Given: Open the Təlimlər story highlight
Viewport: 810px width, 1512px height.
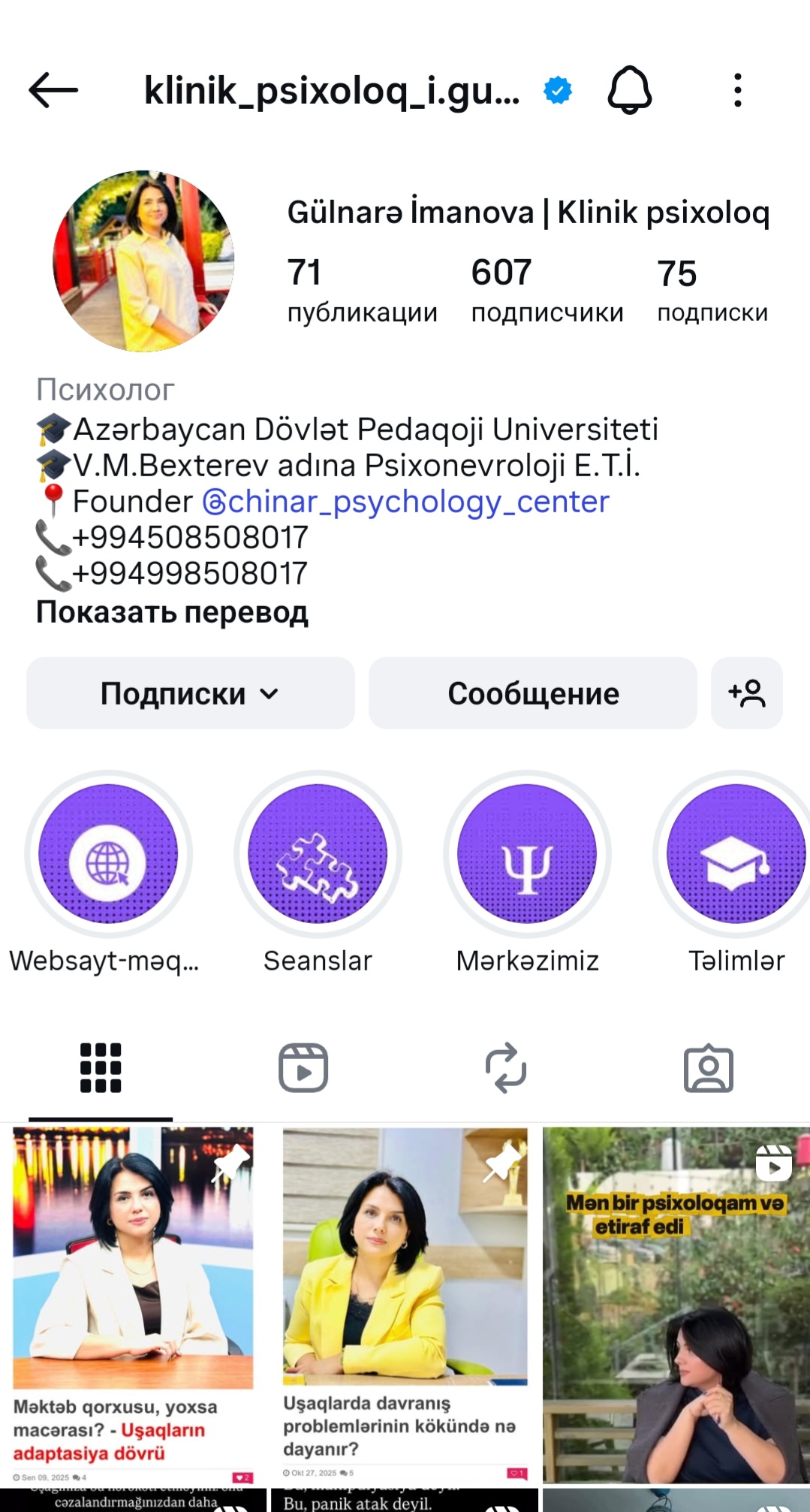Looking at the screenshot, I should click(x=736, y=854).
